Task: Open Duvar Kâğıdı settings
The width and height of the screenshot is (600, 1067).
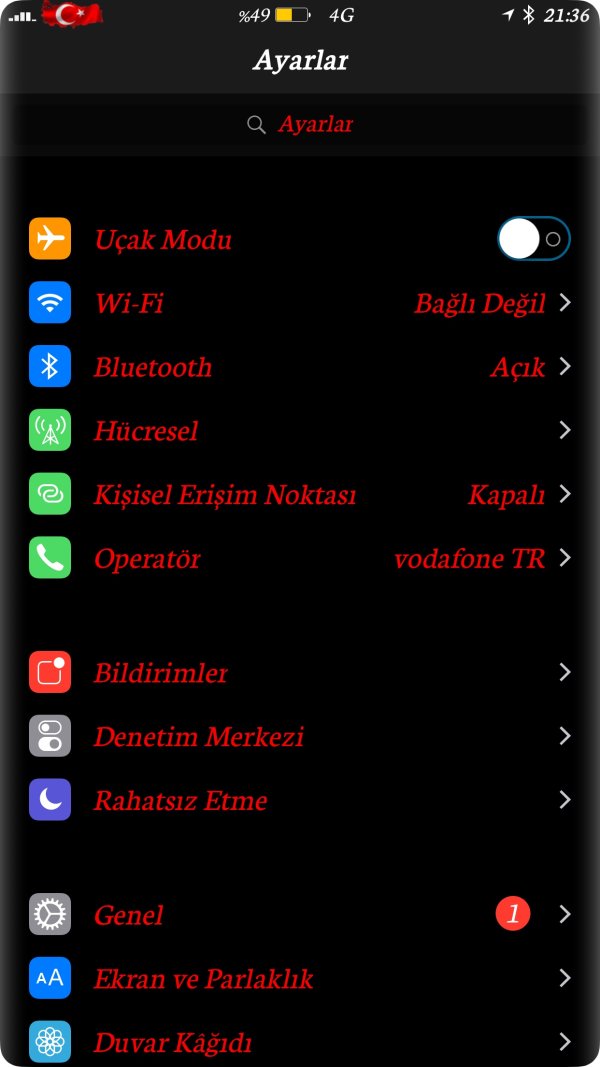Action: tap(300, 1043)
